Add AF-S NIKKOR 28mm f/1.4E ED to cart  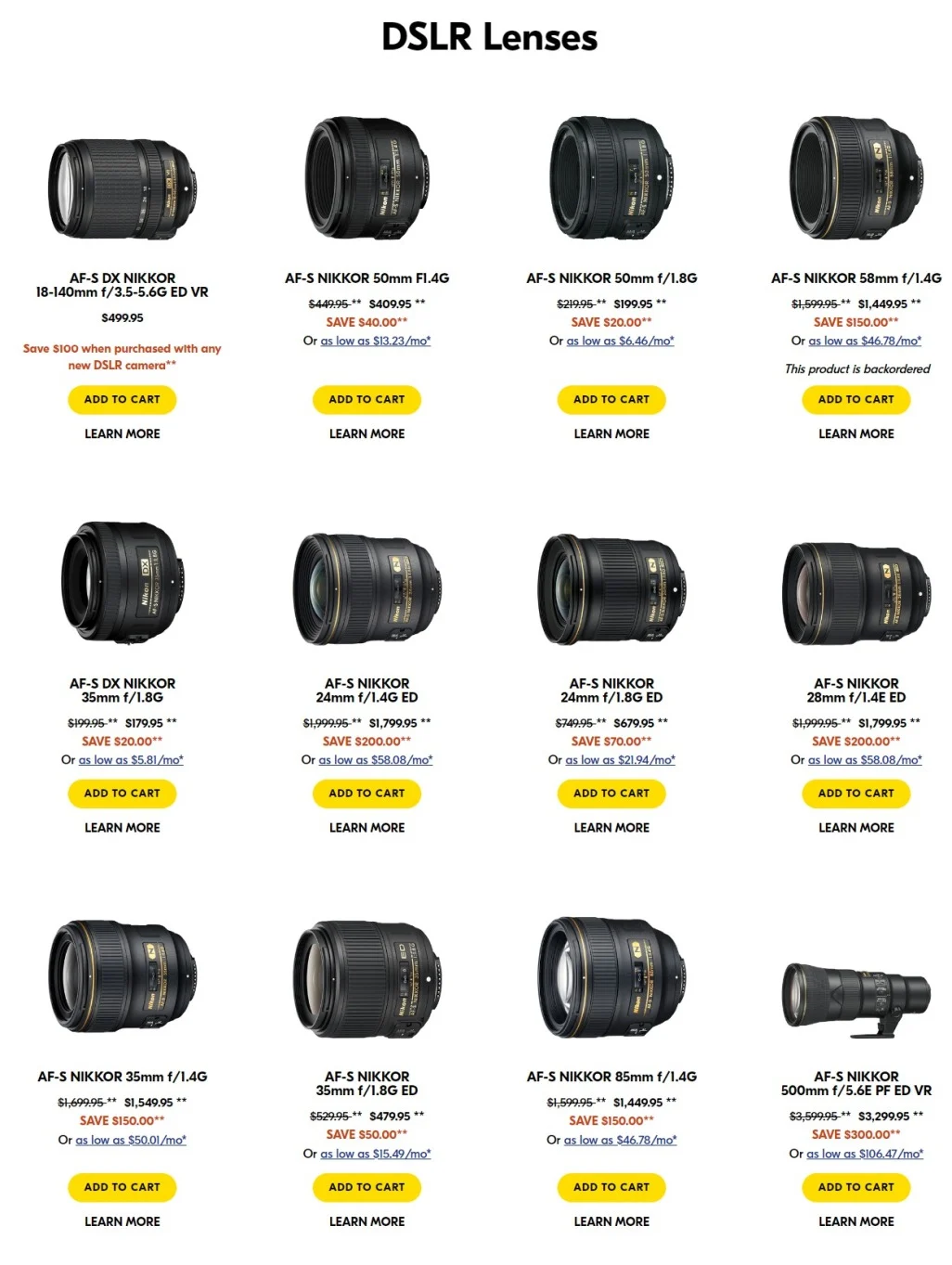(856, 794)
